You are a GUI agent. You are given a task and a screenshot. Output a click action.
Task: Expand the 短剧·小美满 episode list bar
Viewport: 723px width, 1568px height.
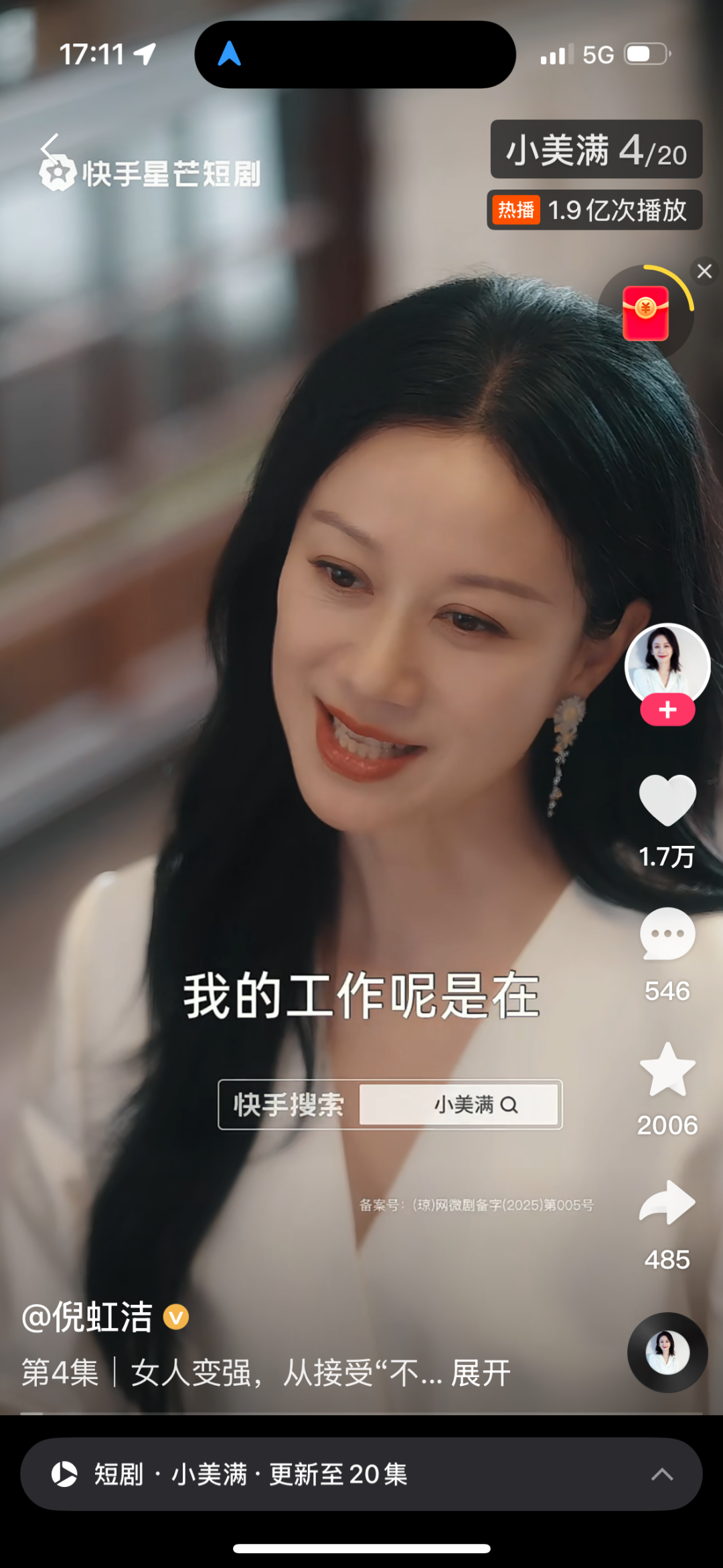click(x=361, y=1474)
